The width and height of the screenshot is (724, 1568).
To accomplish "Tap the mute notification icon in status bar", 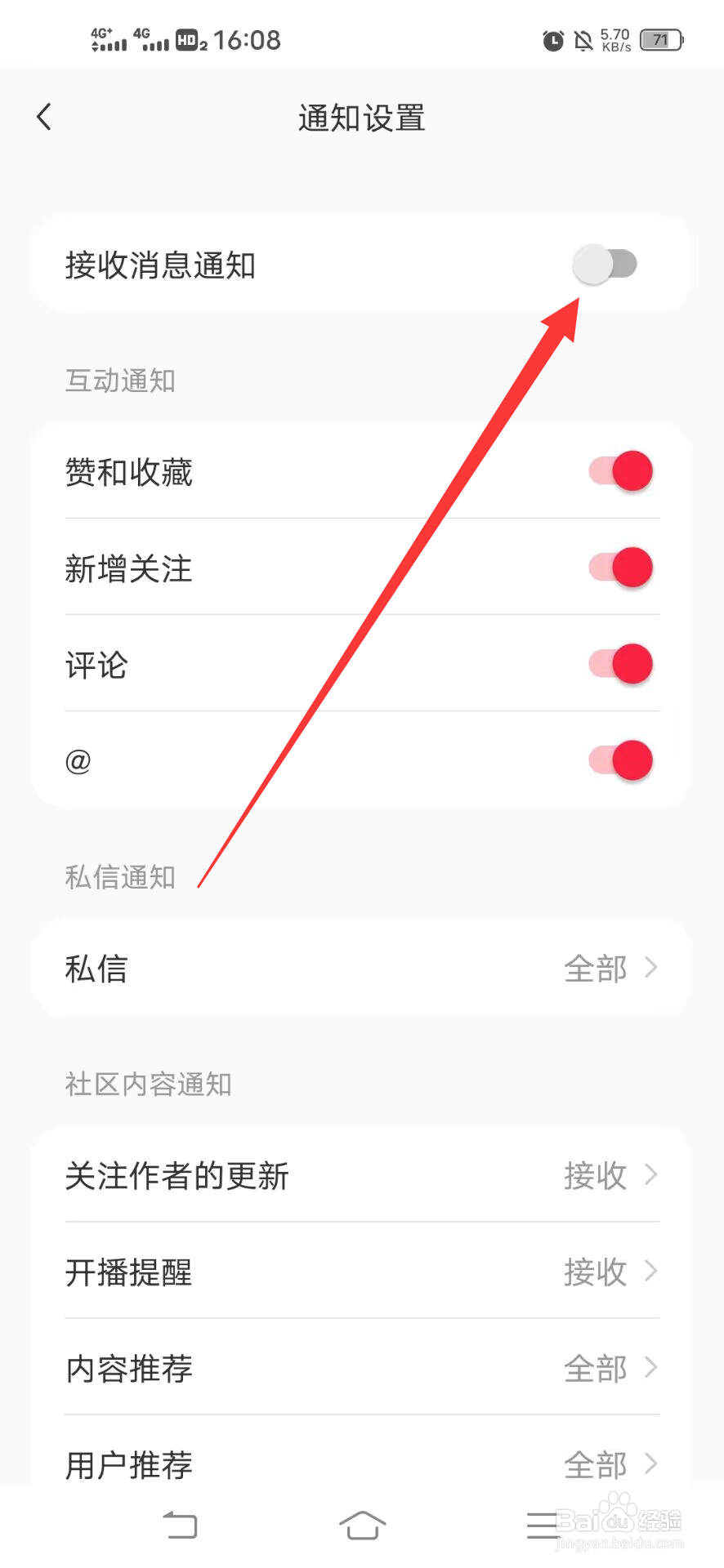I will 582,39.
